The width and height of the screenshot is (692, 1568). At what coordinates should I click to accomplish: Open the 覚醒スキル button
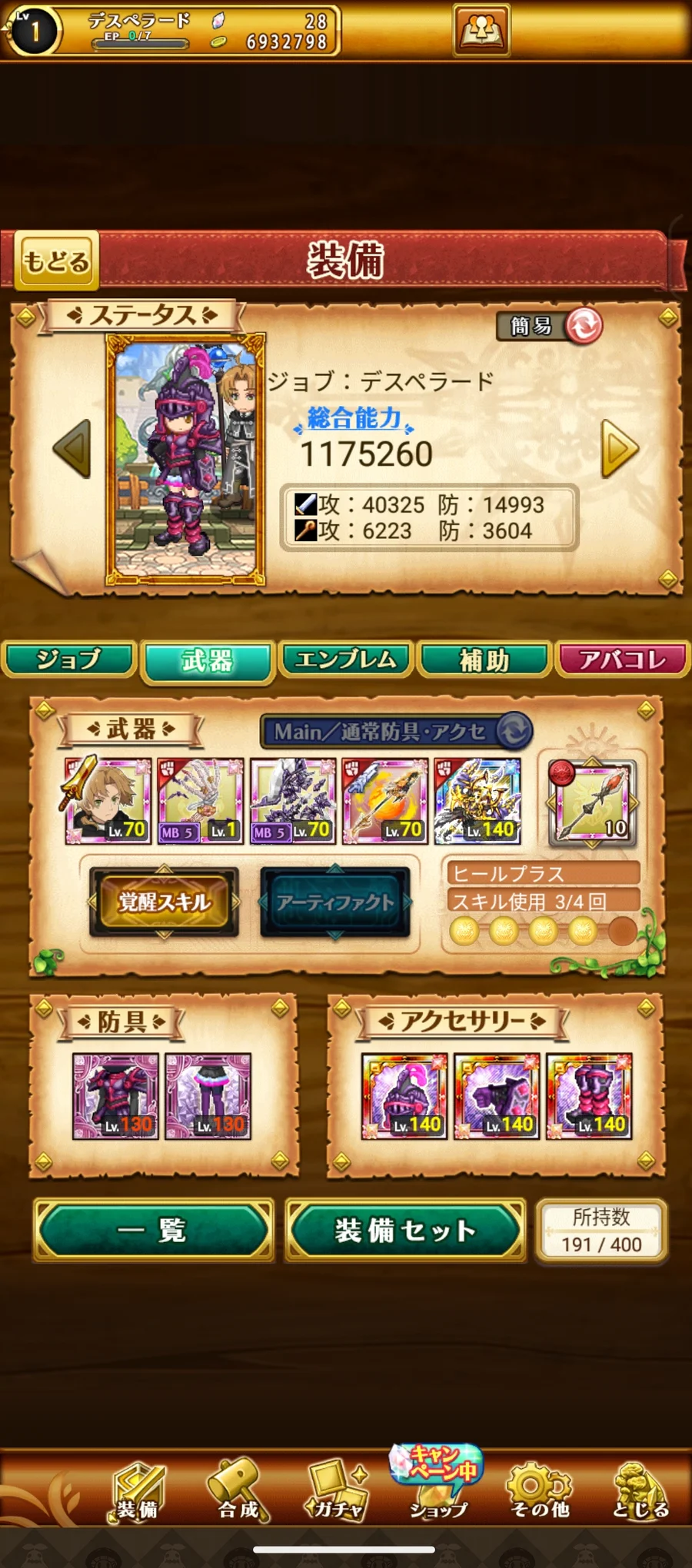pos(164,902)
